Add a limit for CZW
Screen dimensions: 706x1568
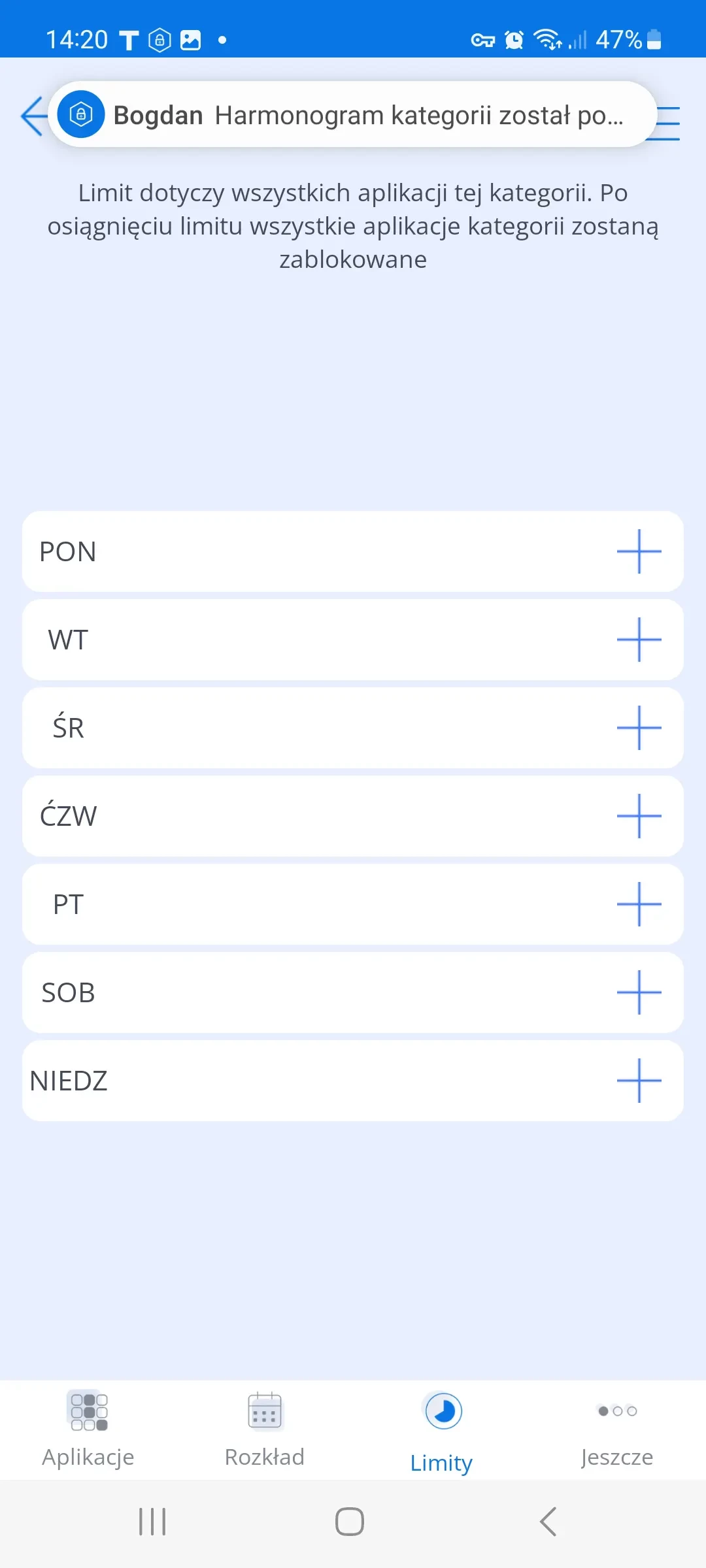point(639,816)
